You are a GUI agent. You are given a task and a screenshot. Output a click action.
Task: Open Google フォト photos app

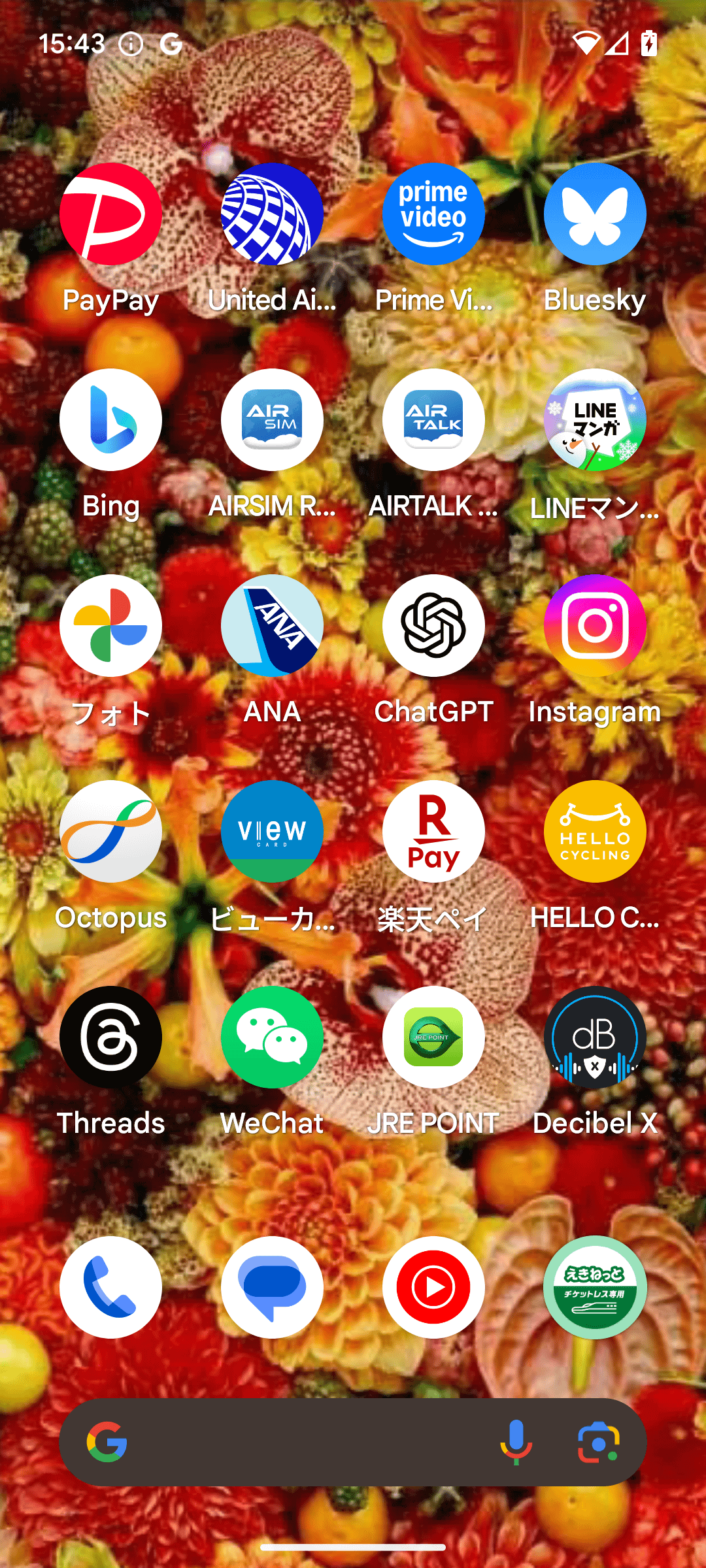(111, 626)
